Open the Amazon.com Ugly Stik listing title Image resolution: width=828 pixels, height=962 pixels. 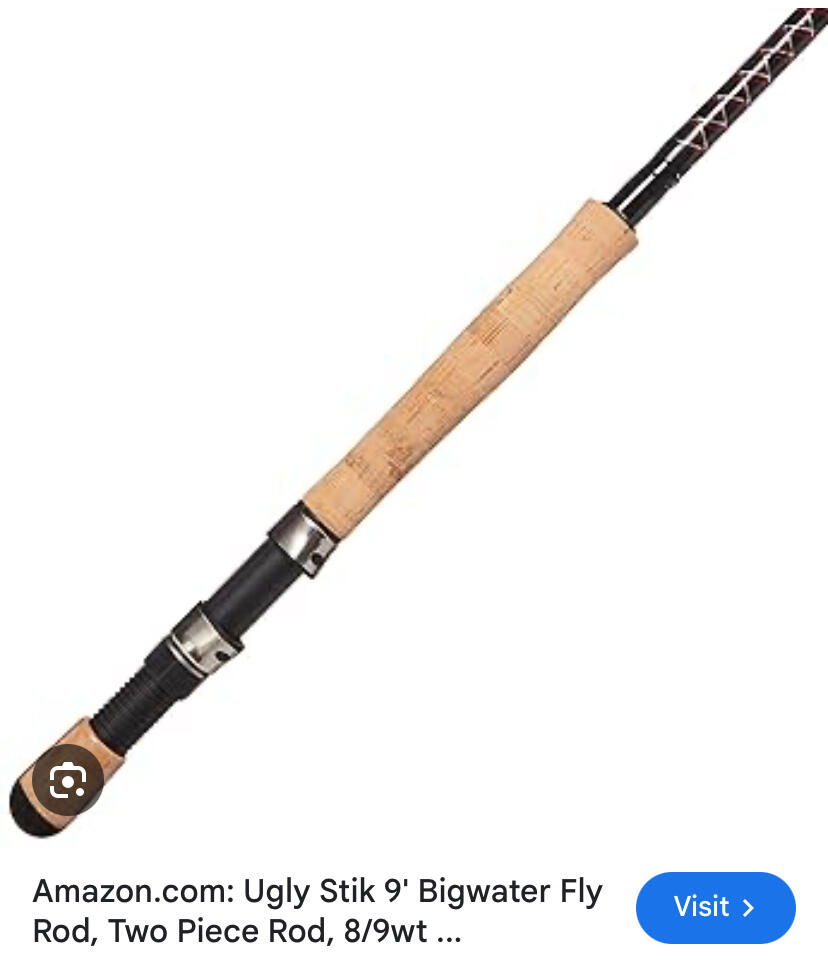[318, 910]
